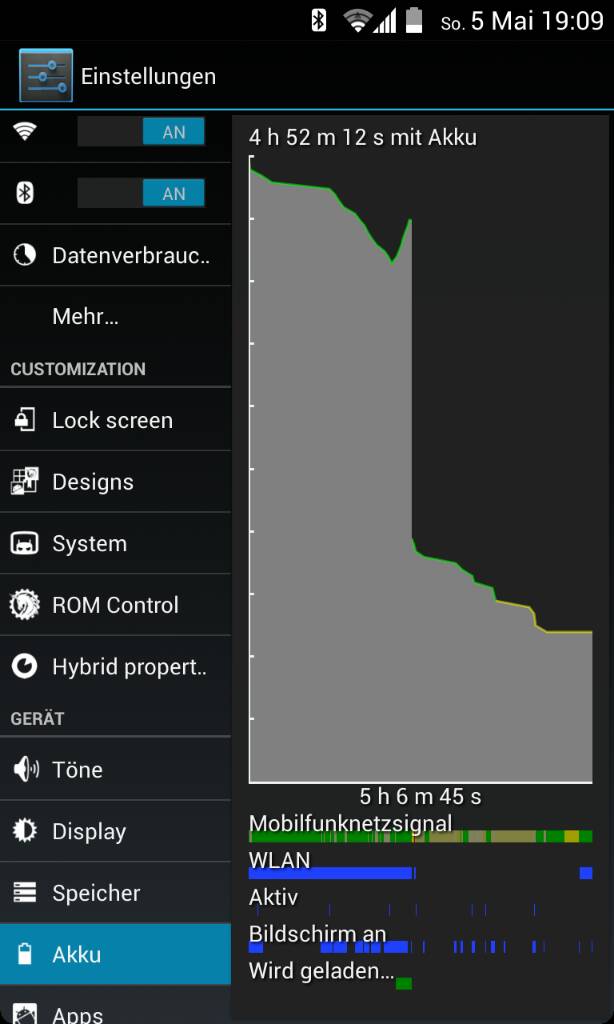Turn off the WLAN switch

(140, 132)
